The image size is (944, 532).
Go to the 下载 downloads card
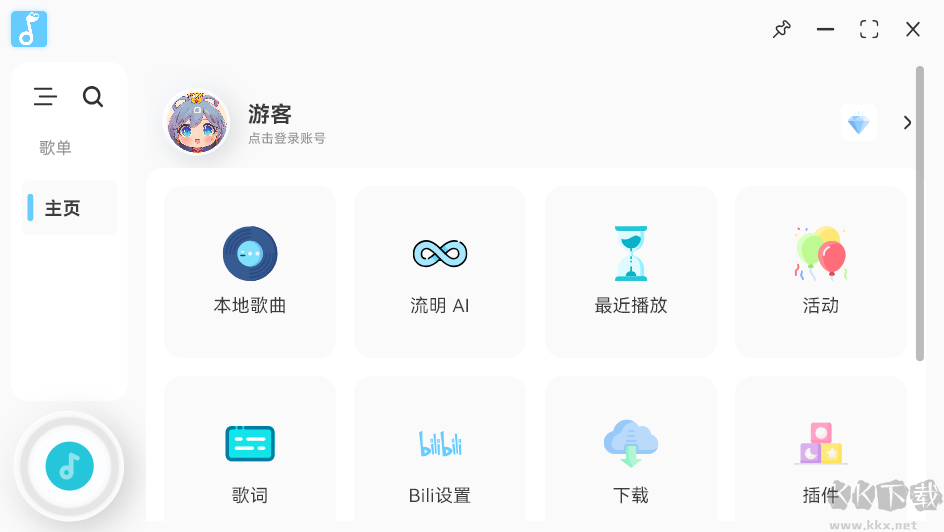[x=631, y=455]
